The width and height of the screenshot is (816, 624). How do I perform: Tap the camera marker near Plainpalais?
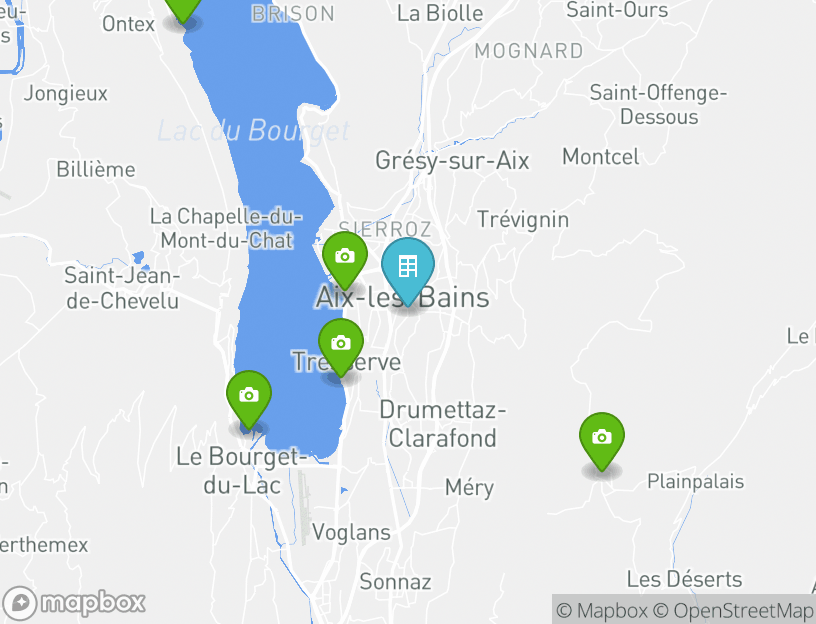tap(601, 438)
